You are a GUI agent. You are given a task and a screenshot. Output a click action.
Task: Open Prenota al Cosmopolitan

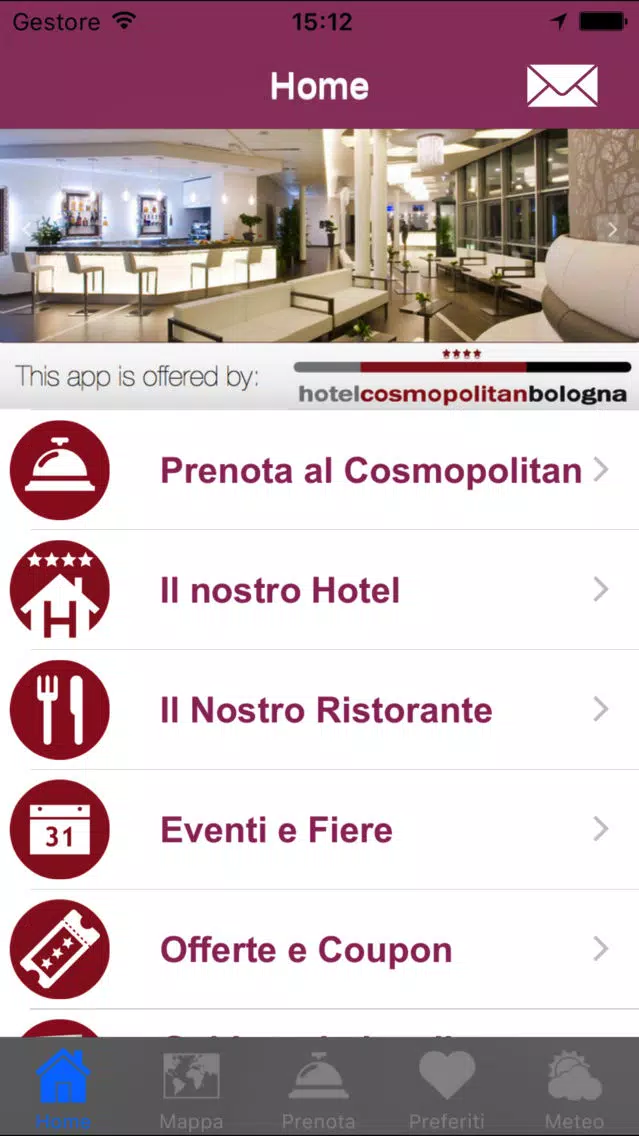coord(320,470)
